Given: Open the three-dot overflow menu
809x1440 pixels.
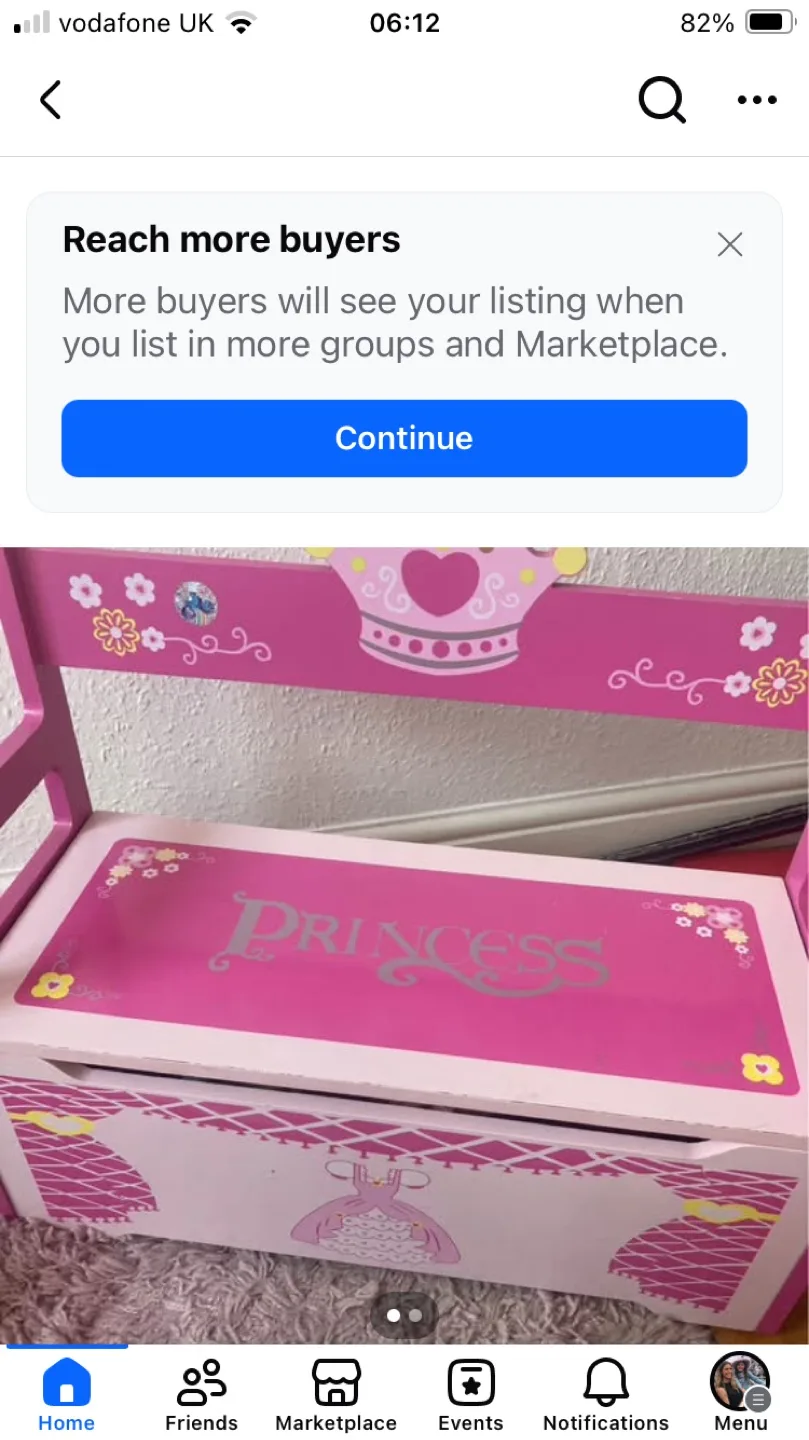Looking at the screenshot, I should pos(756,99).
